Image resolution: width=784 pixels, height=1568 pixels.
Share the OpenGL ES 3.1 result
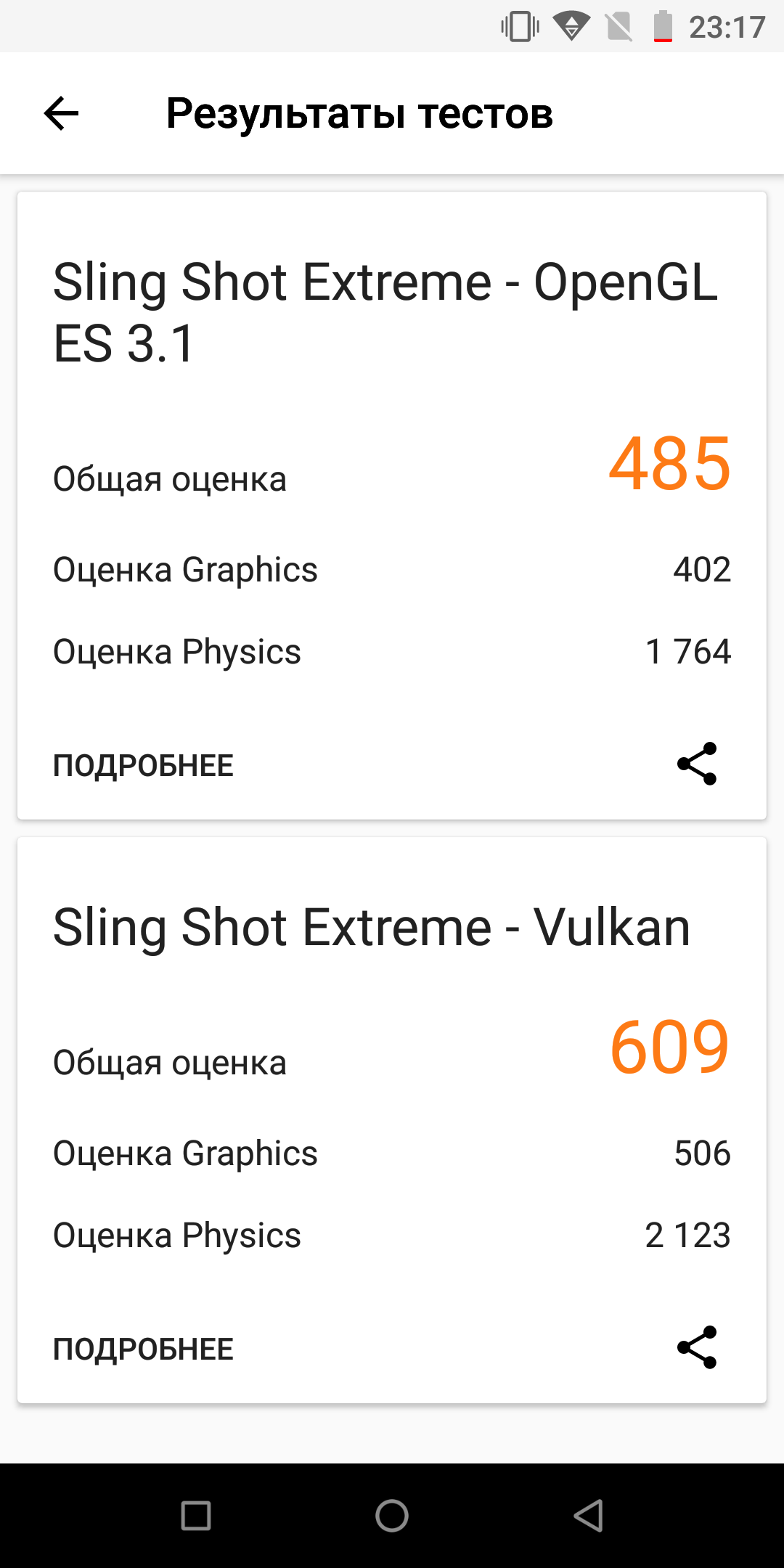pyautogui.click(x=697, y=764)
